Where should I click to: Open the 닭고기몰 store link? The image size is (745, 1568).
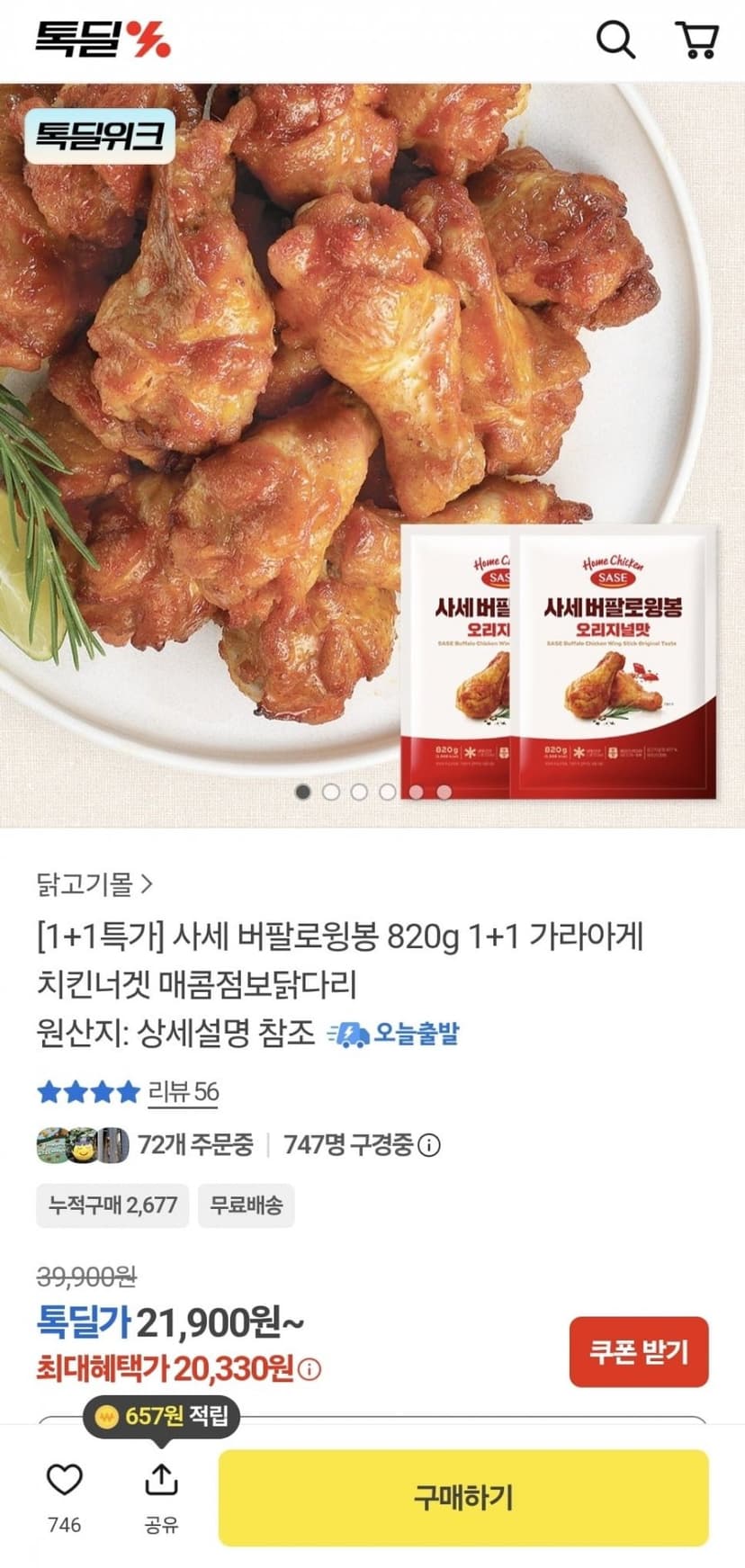click(x=94, y=884)
